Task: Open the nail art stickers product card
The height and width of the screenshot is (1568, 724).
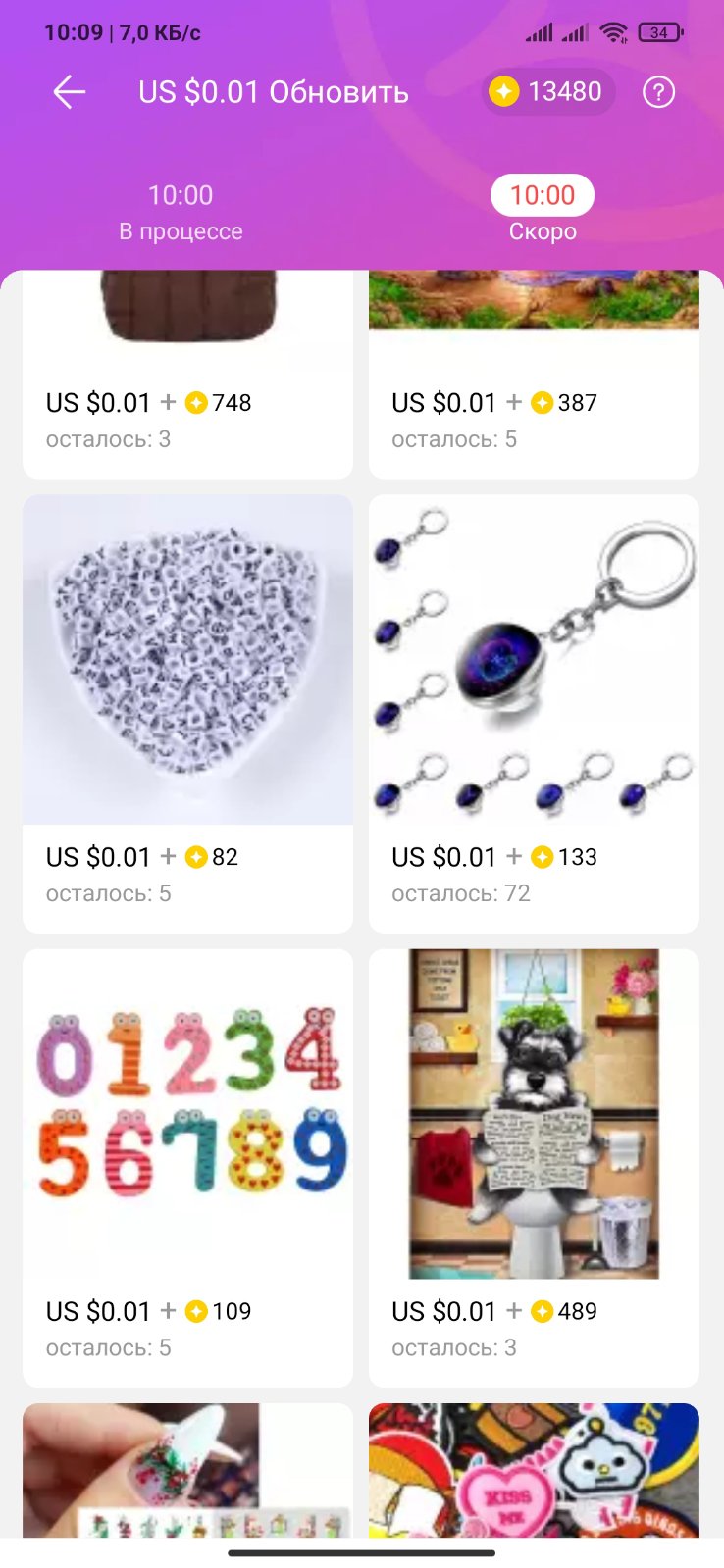Action: point(187,1469)
